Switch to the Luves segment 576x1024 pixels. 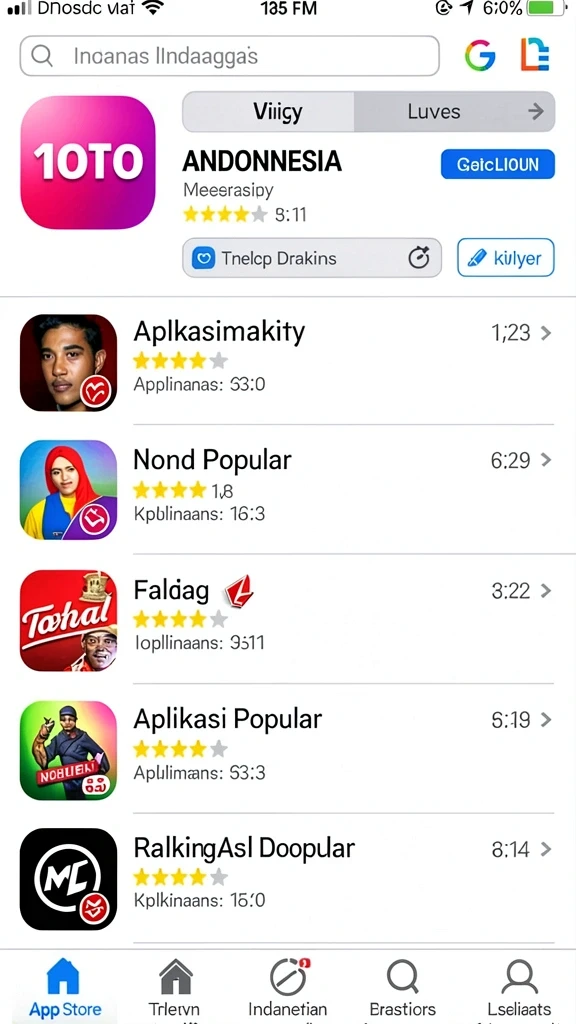coord(455,112)
